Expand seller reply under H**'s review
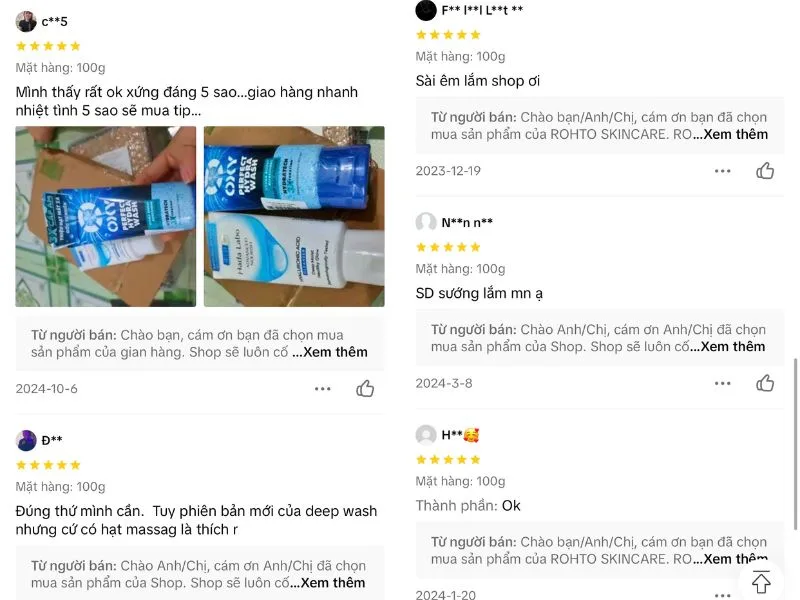The width and height of the screenshot is (800, 600). coord(731,559)
